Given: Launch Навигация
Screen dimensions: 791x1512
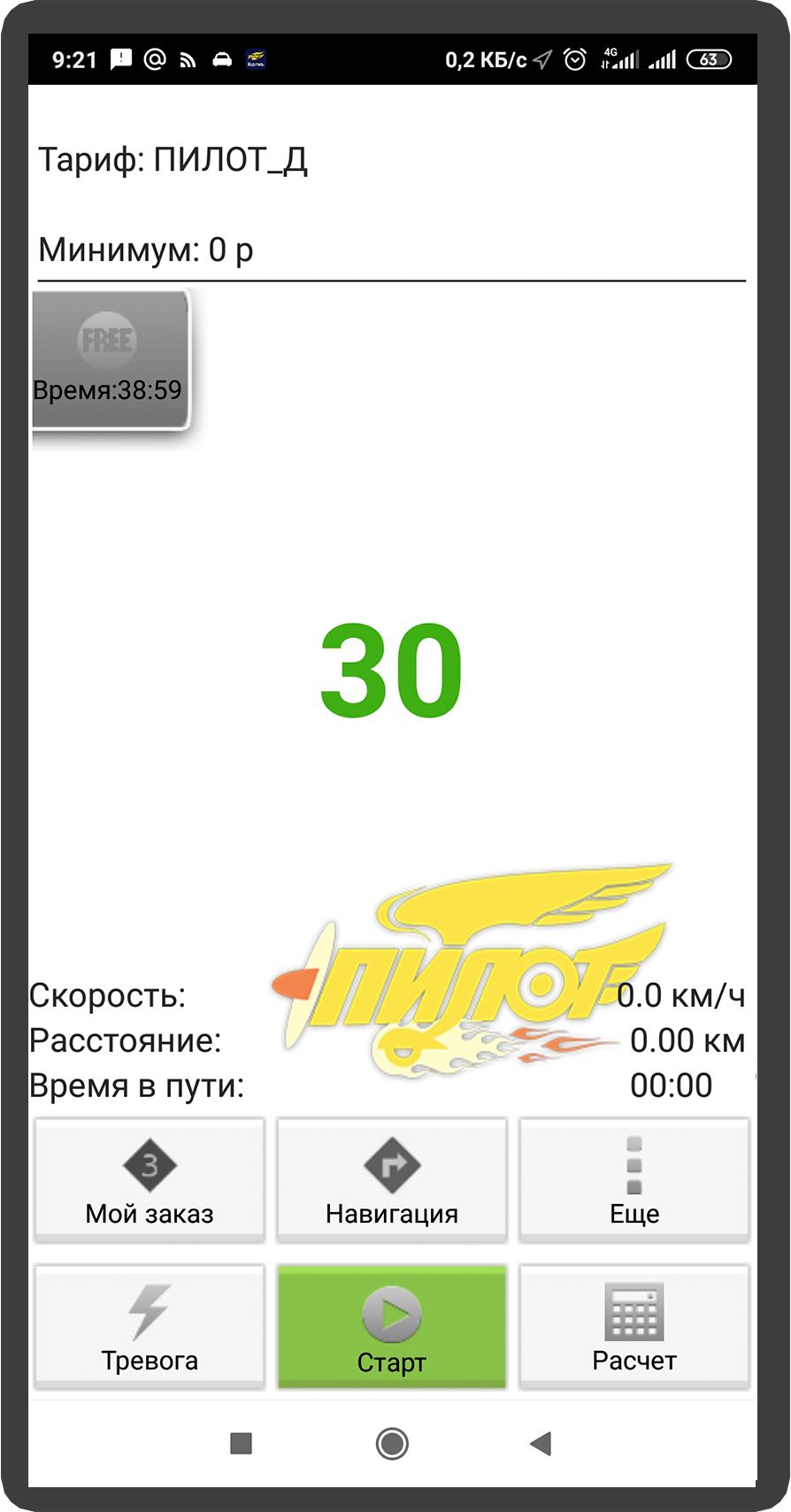Looking at the screenshot, I should [x=392, y=1179].
